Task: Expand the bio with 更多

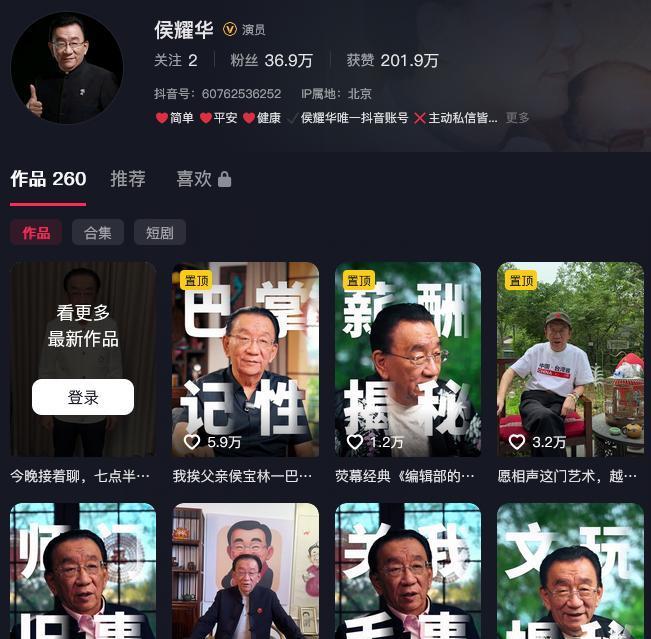Action: (517, 118)
